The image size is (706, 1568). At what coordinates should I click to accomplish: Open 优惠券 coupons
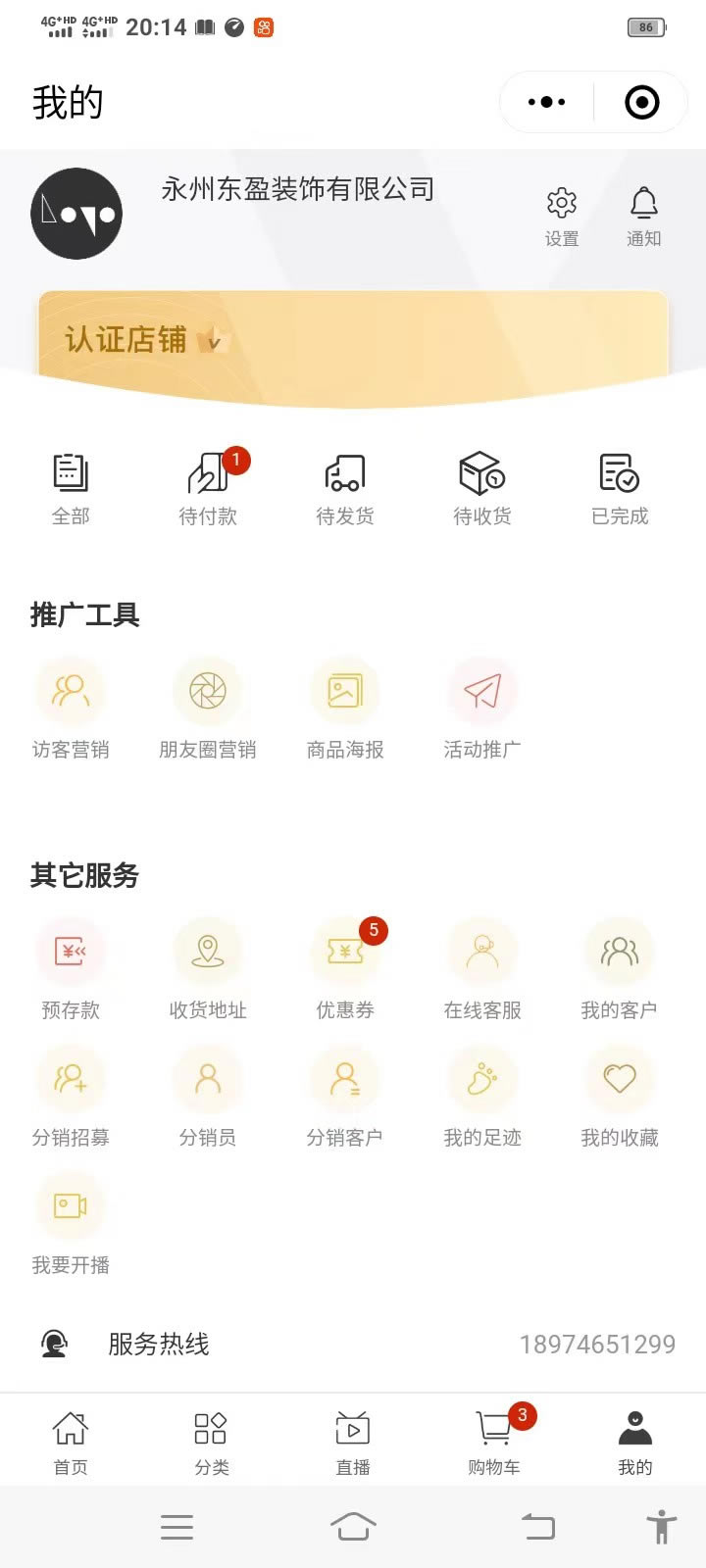345,969
